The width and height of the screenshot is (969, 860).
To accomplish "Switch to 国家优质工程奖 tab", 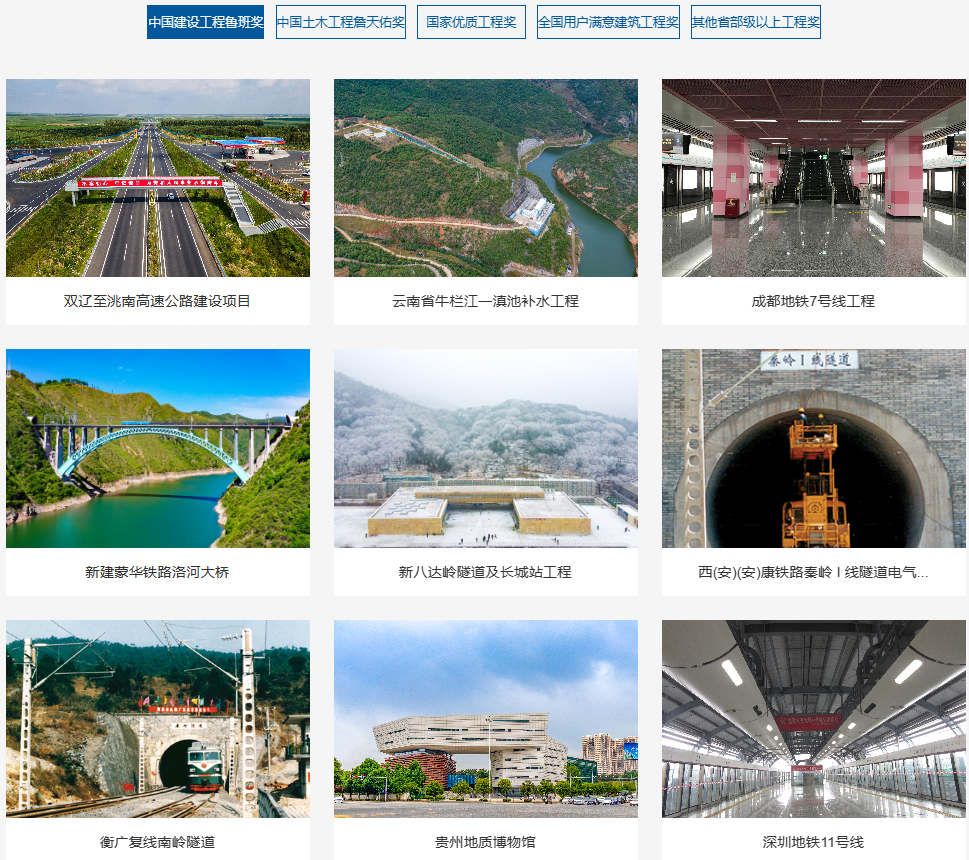I will [x=471, y=22].
